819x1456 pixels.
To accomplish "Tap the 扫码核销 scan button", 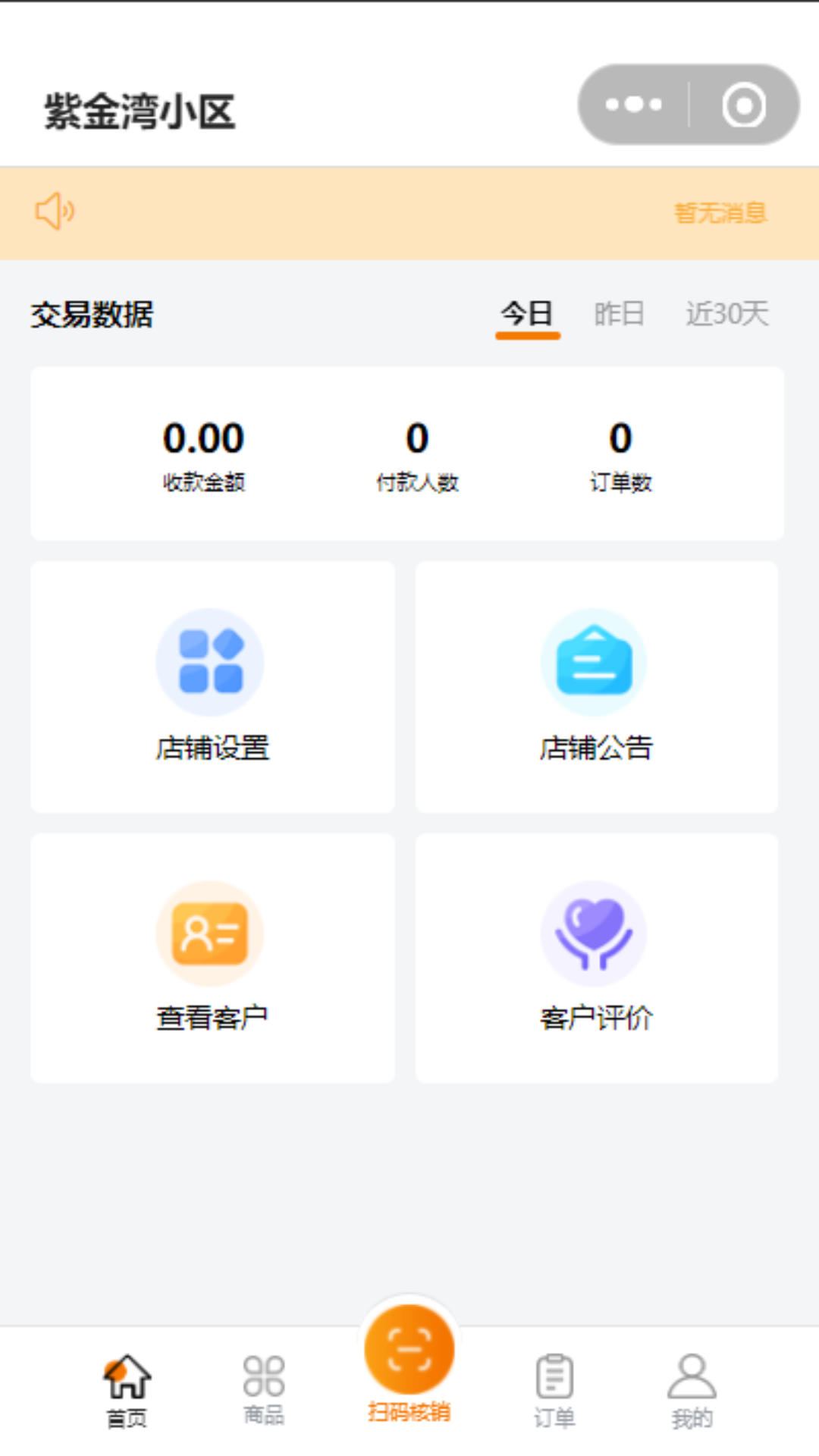I will [408, 1348].
